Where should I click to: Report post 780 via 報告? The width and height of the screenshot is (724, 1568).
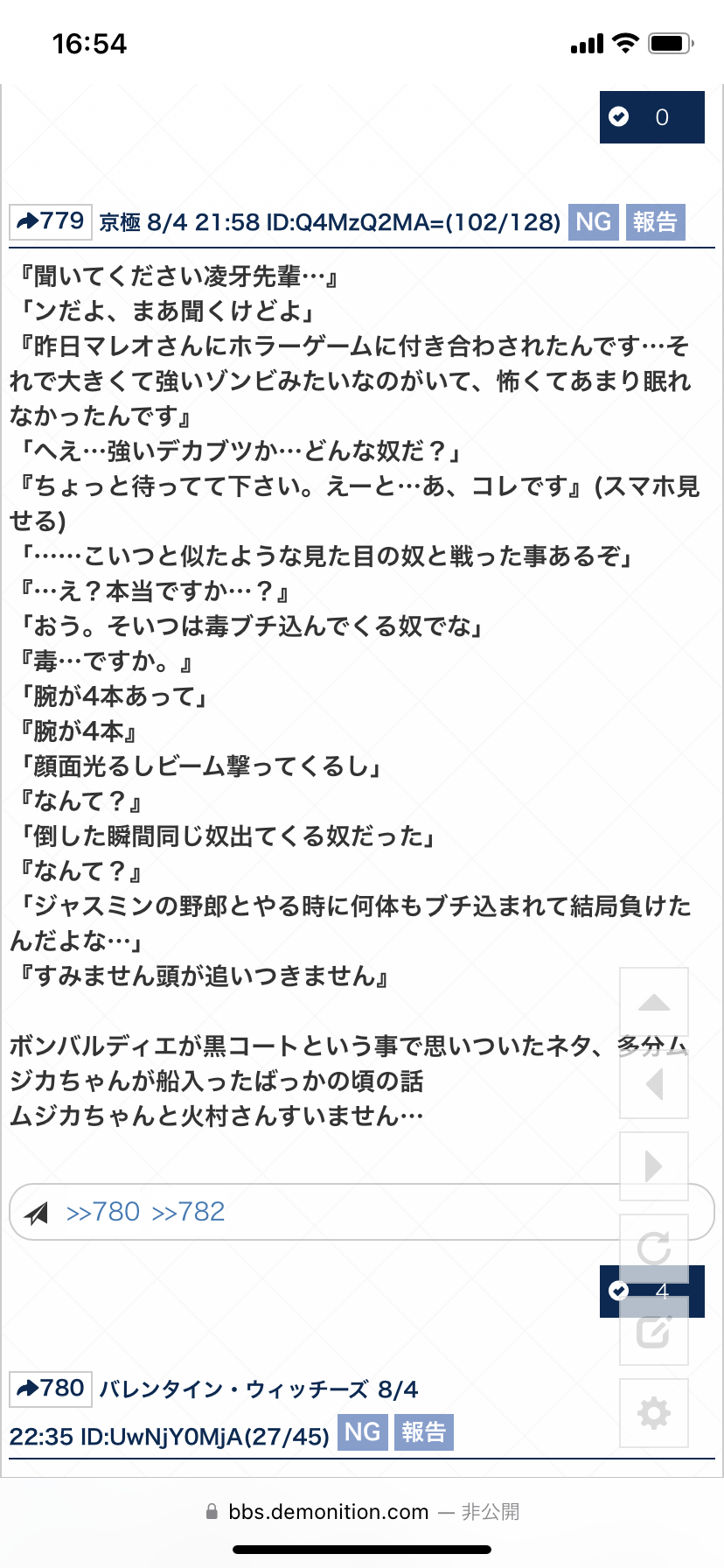pos(424,1432)
